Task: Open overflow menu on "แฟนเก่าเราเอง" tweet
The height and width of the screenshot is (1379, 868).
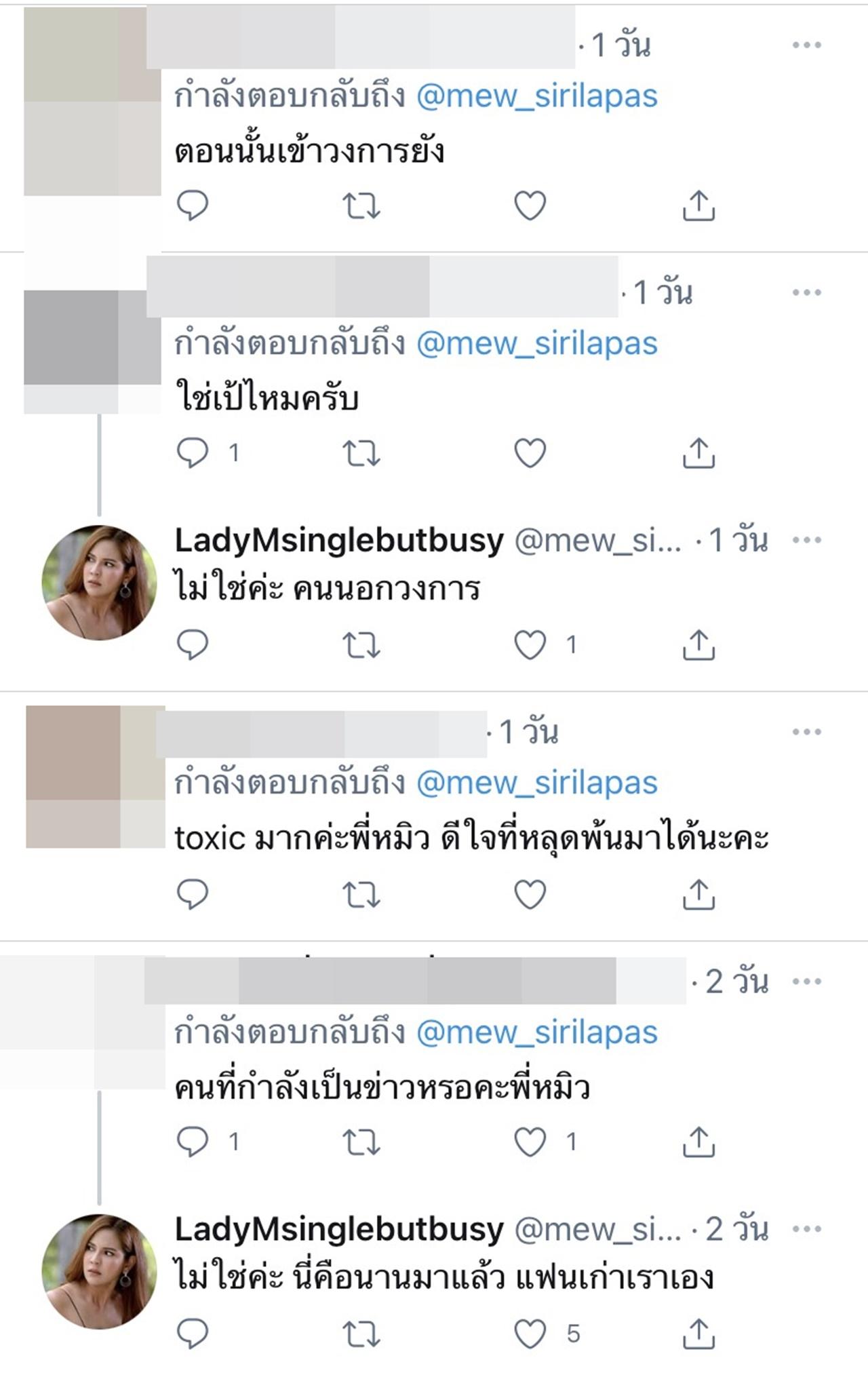Action: 806,1229
